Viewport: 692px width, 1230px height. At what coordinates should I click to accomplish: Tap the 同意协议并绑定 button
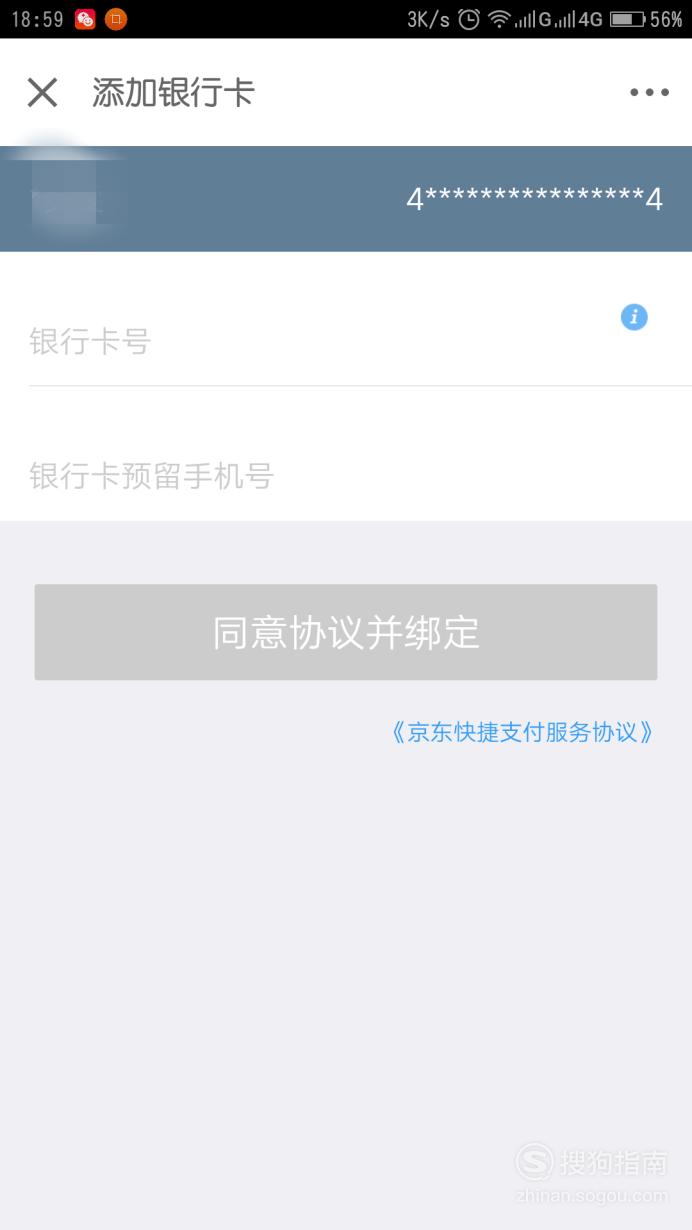click(346, 632)
